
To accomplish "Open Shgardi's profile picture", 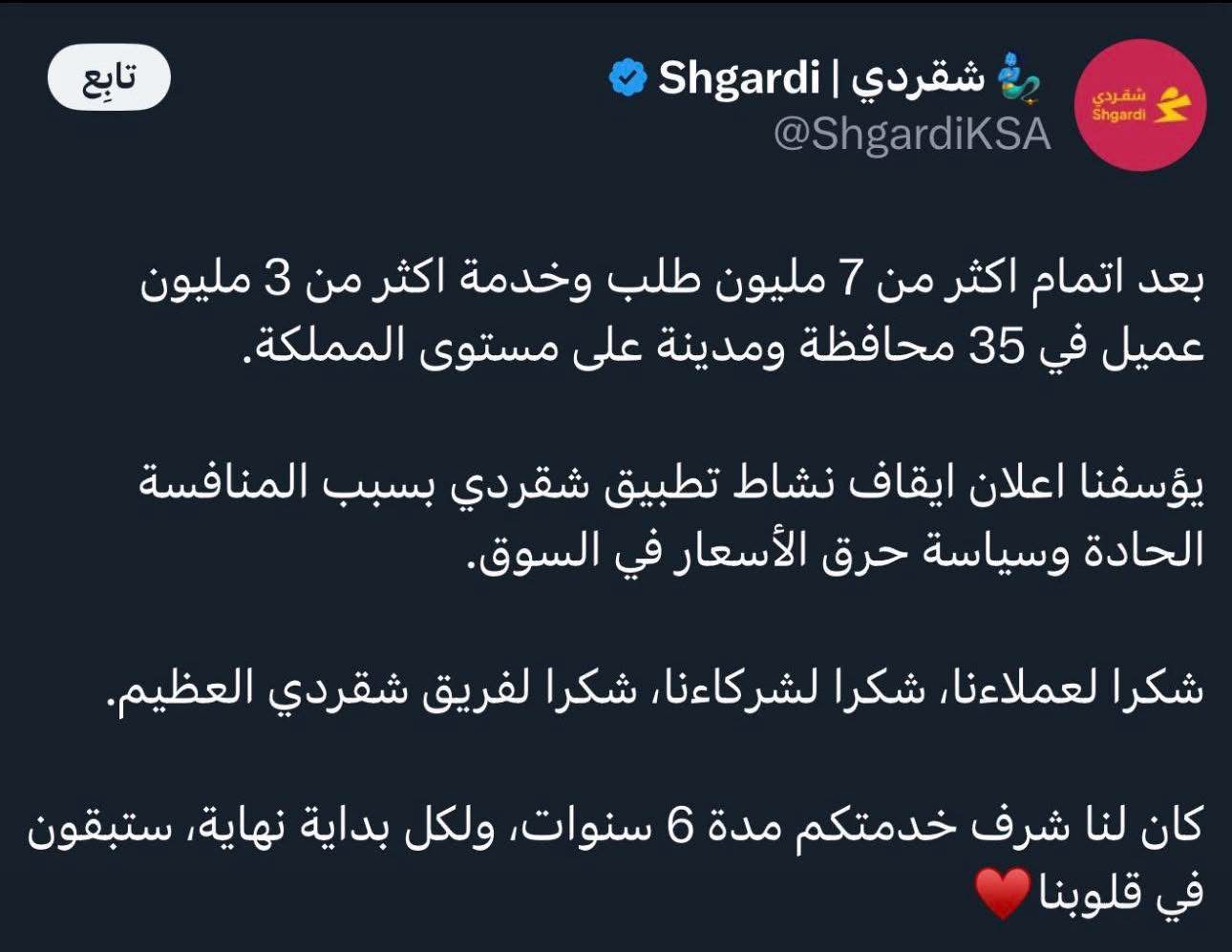I will pyautogui.click(x=1141, y=105).
